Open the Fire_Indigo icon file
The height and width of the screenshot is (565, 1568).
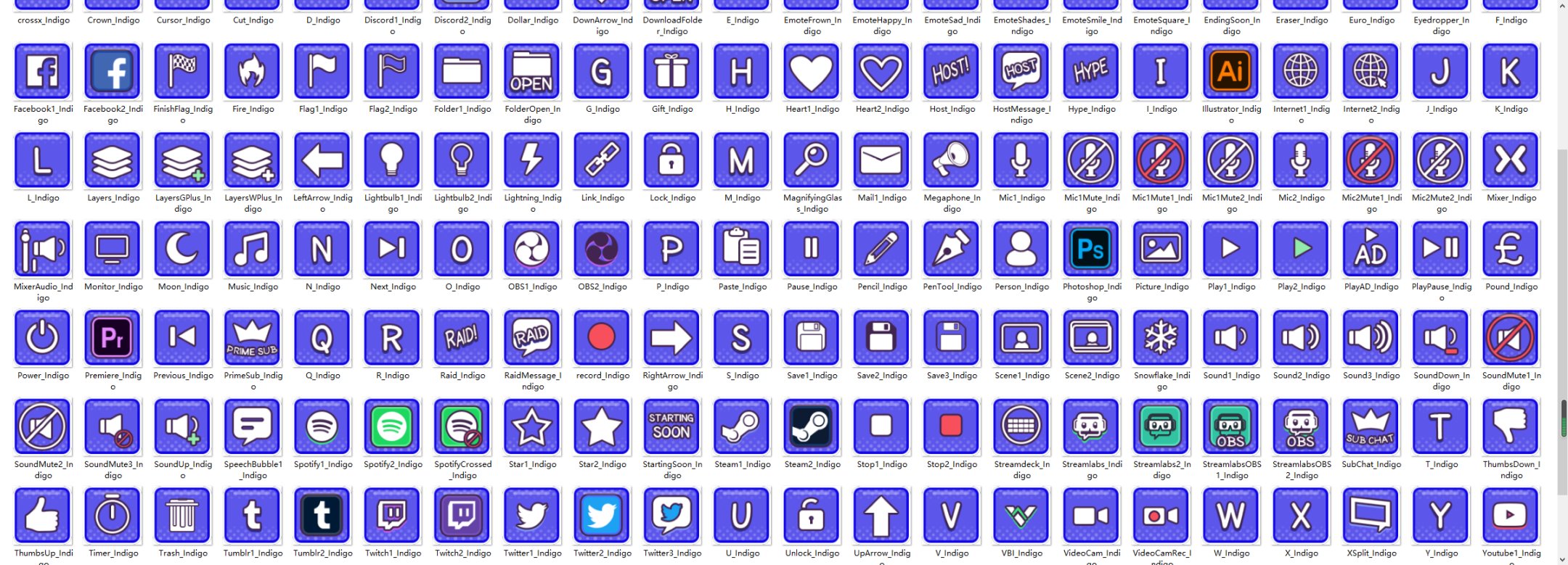(253, 72)
